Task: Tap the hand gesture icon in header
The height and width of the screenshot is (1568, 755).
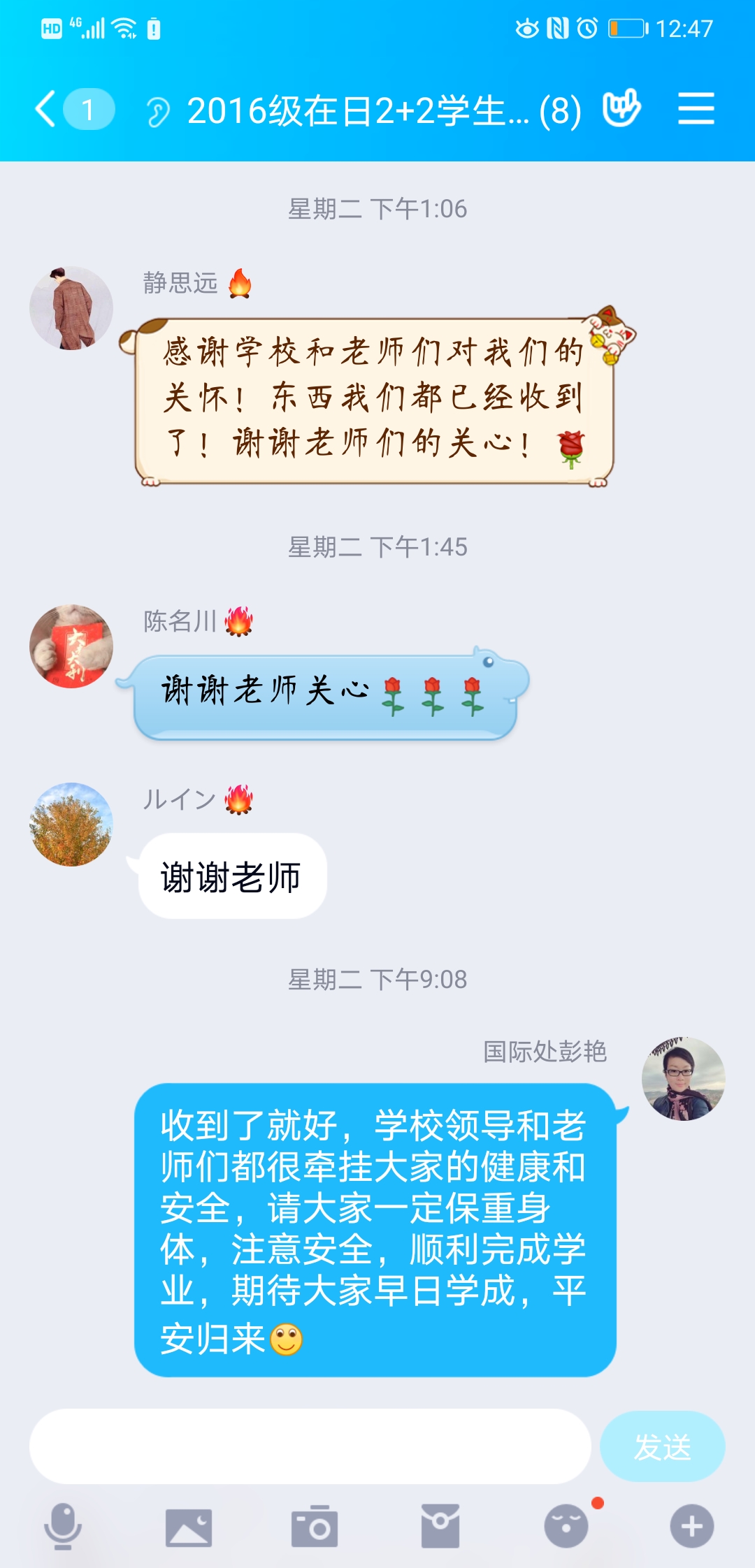Action: click(x=621, y=108)
